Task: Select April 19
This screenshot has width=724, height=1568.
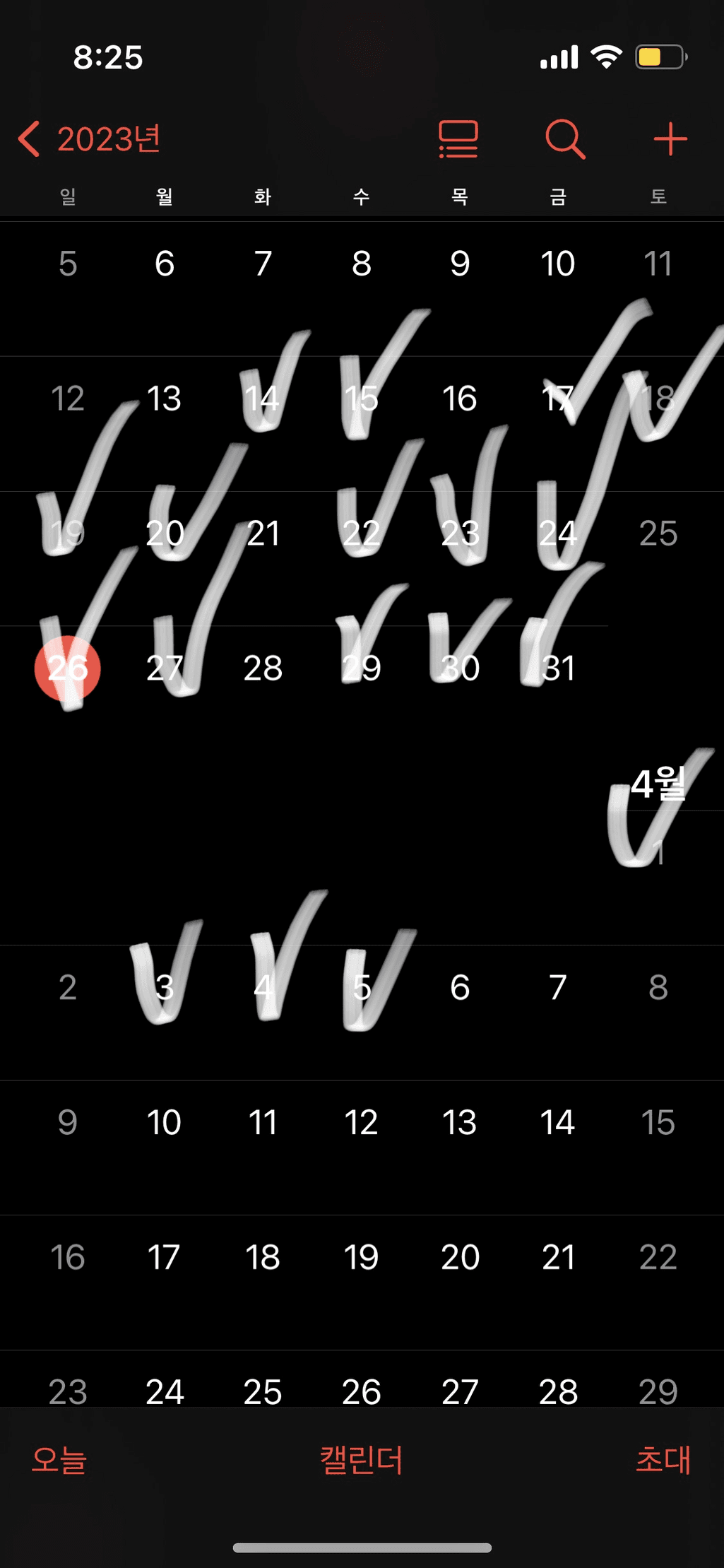Action: point(361,1257)
